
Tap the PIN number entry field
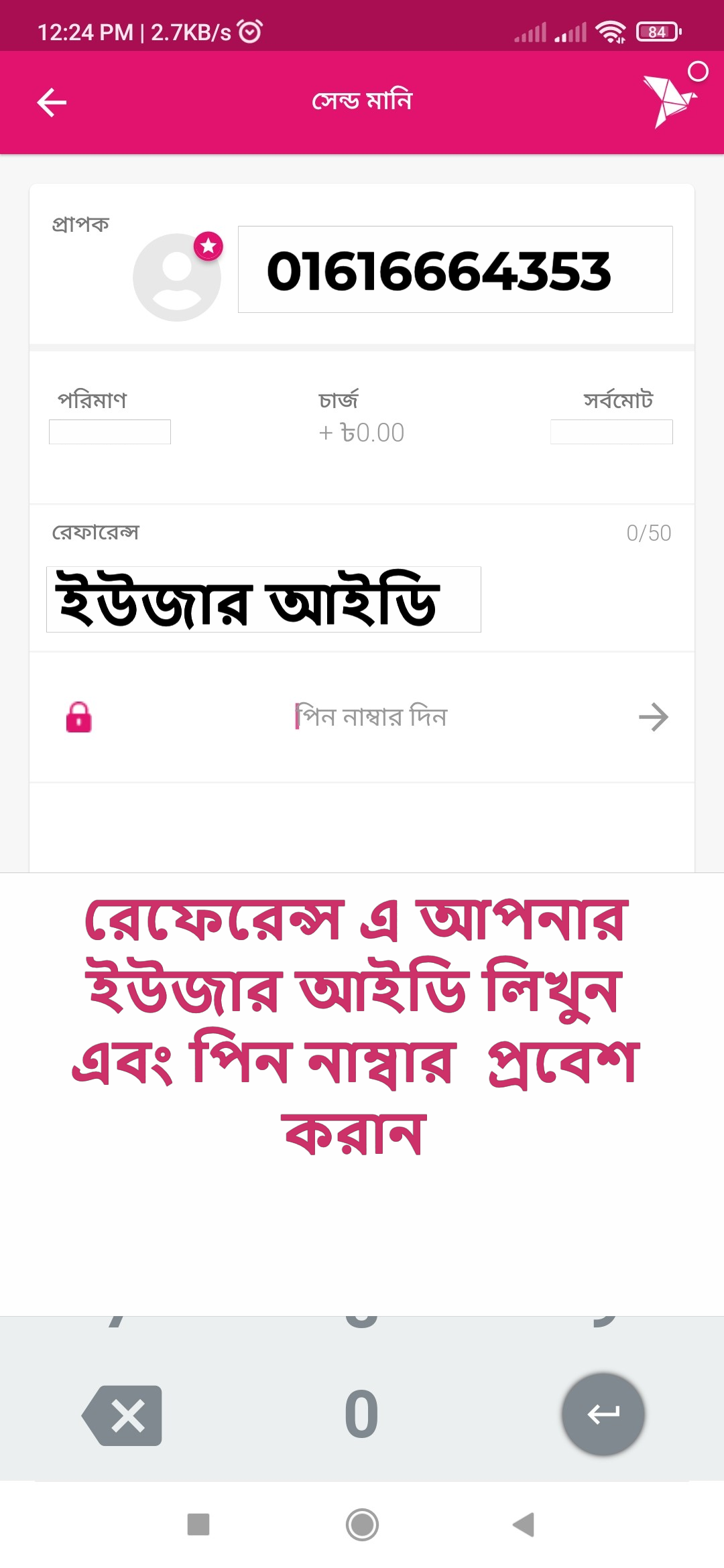(371, 717)
